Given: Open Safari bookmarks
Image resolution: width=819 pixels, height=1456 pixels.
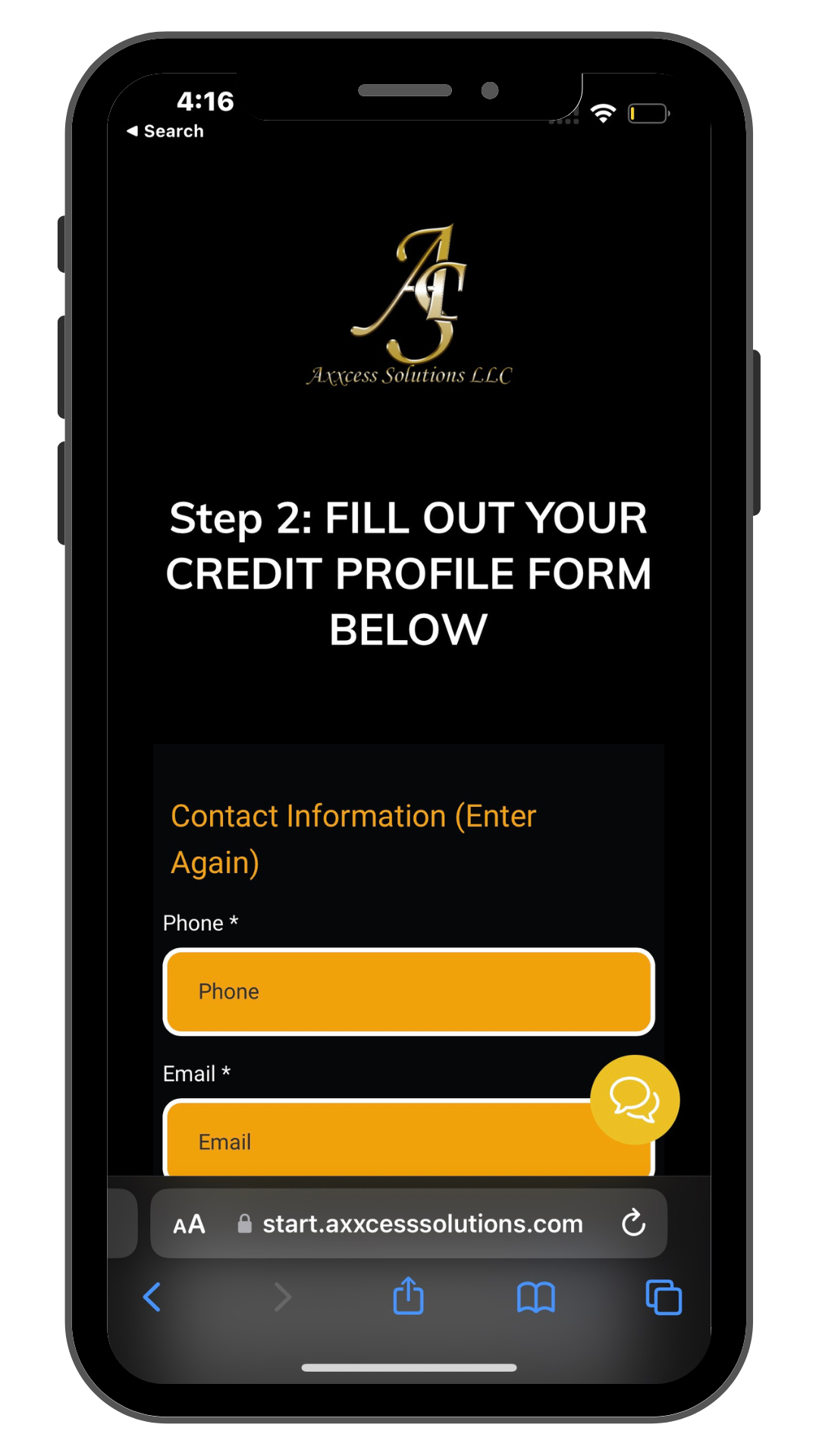Looking at the screenshot, I should click(535, 1297).
